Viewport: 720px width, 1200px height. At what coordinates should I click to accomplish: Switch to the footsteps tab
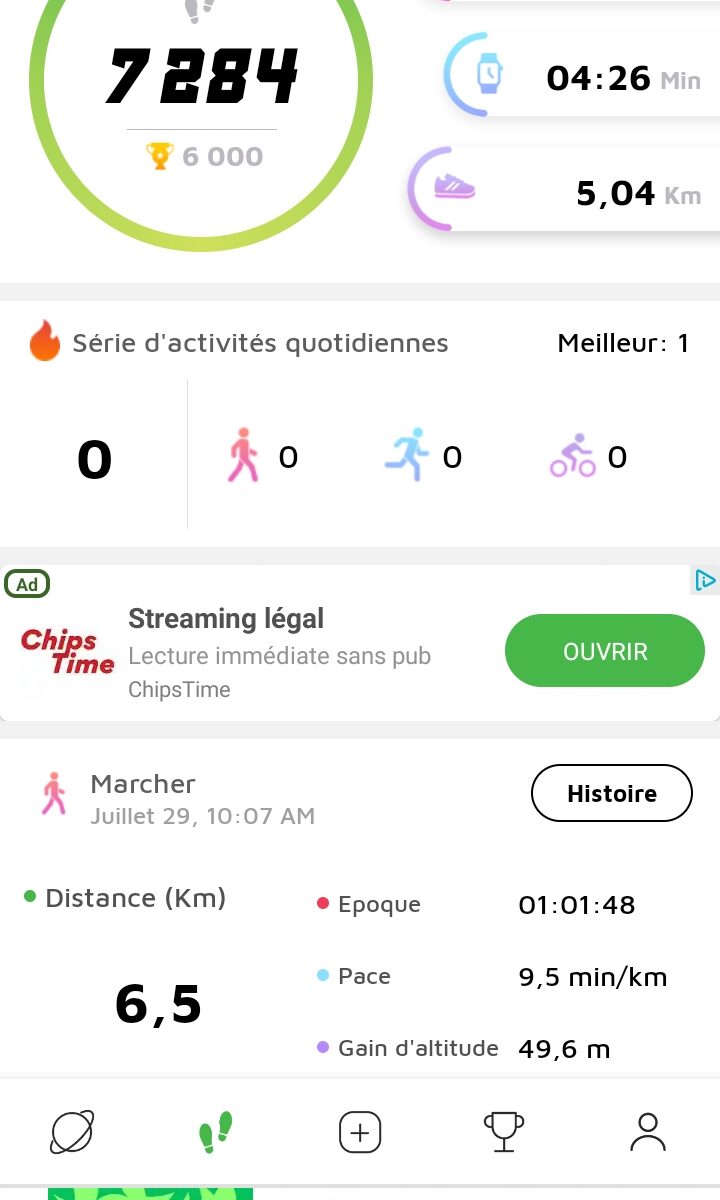[x=215, y=1132]
